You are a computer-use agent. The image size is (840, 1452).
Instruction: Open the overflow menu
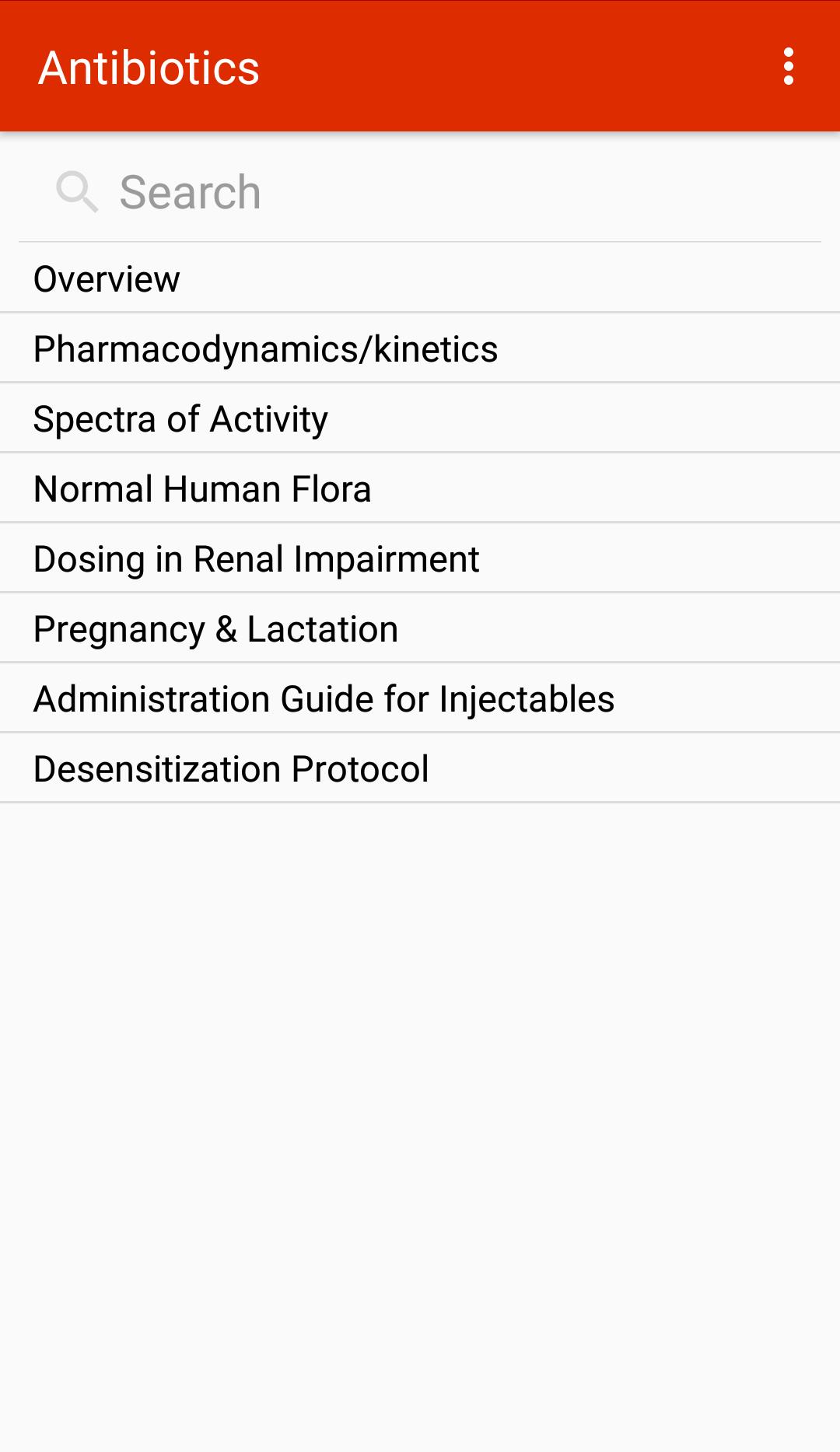pos(789,67)
